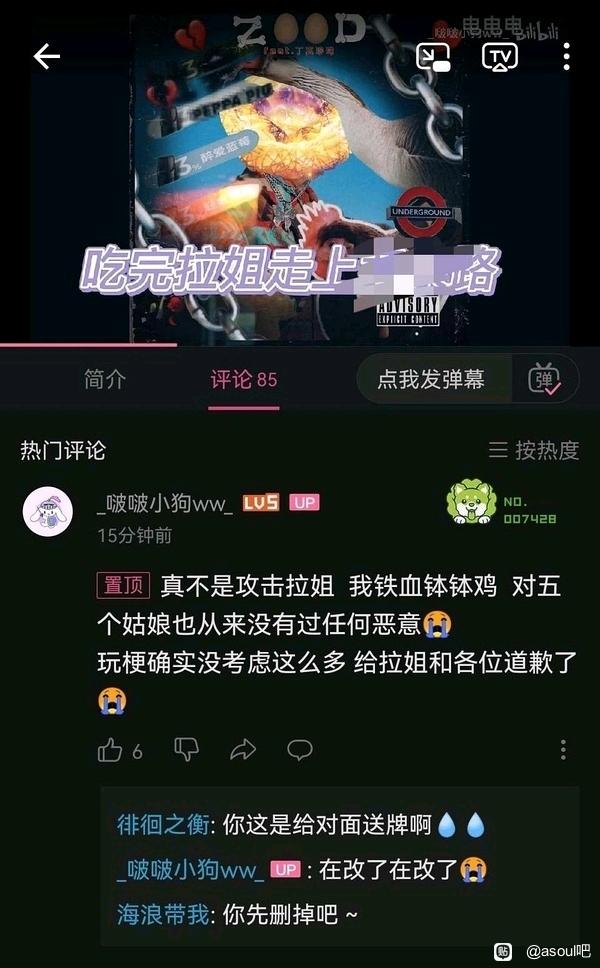Tap 点我发弹幕 to write a danmaku
600x968 pixels.
coord(431,379)
